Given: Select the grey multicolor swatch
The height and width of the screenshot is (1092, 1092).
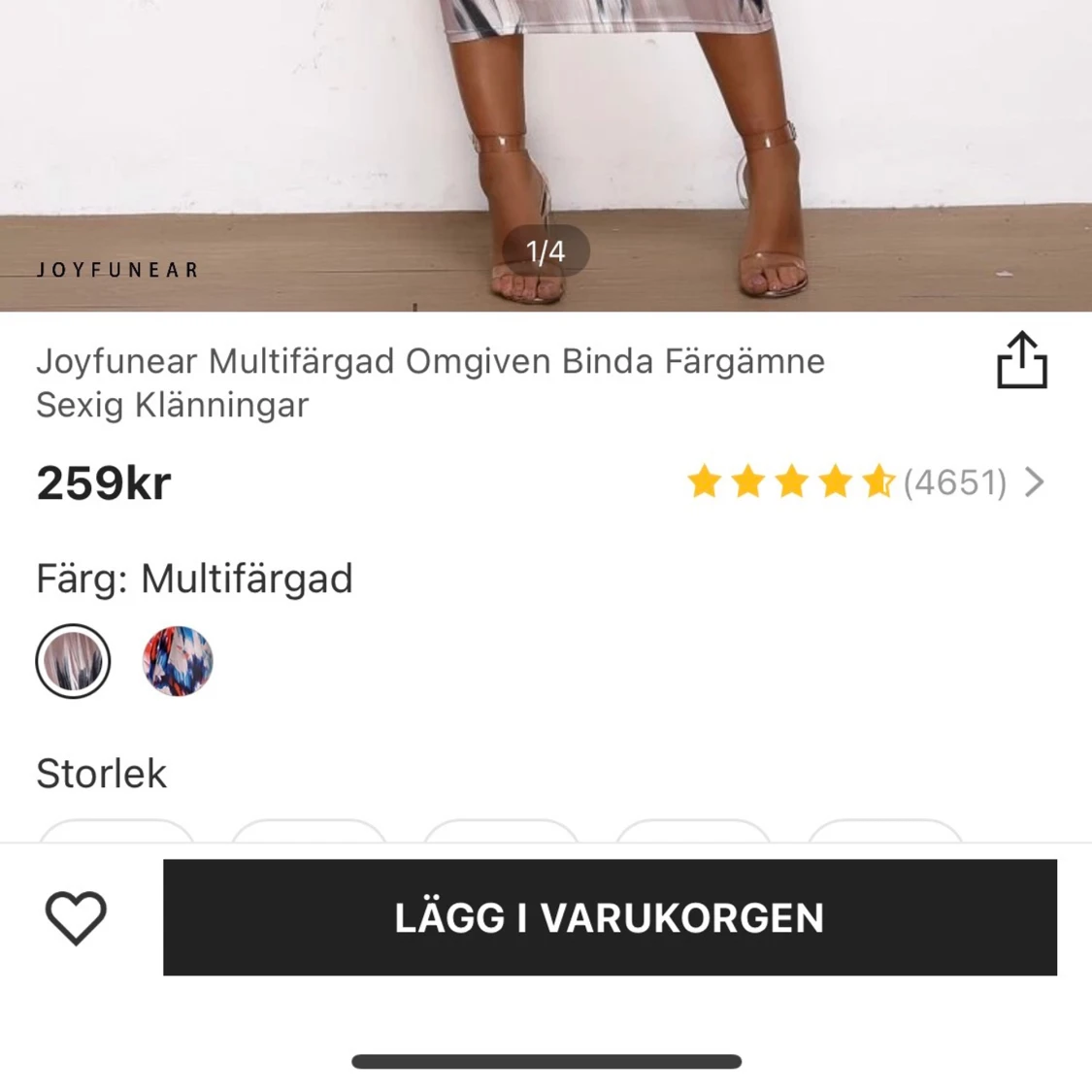Looking at the screenshot, I should [x=73, y=662].
